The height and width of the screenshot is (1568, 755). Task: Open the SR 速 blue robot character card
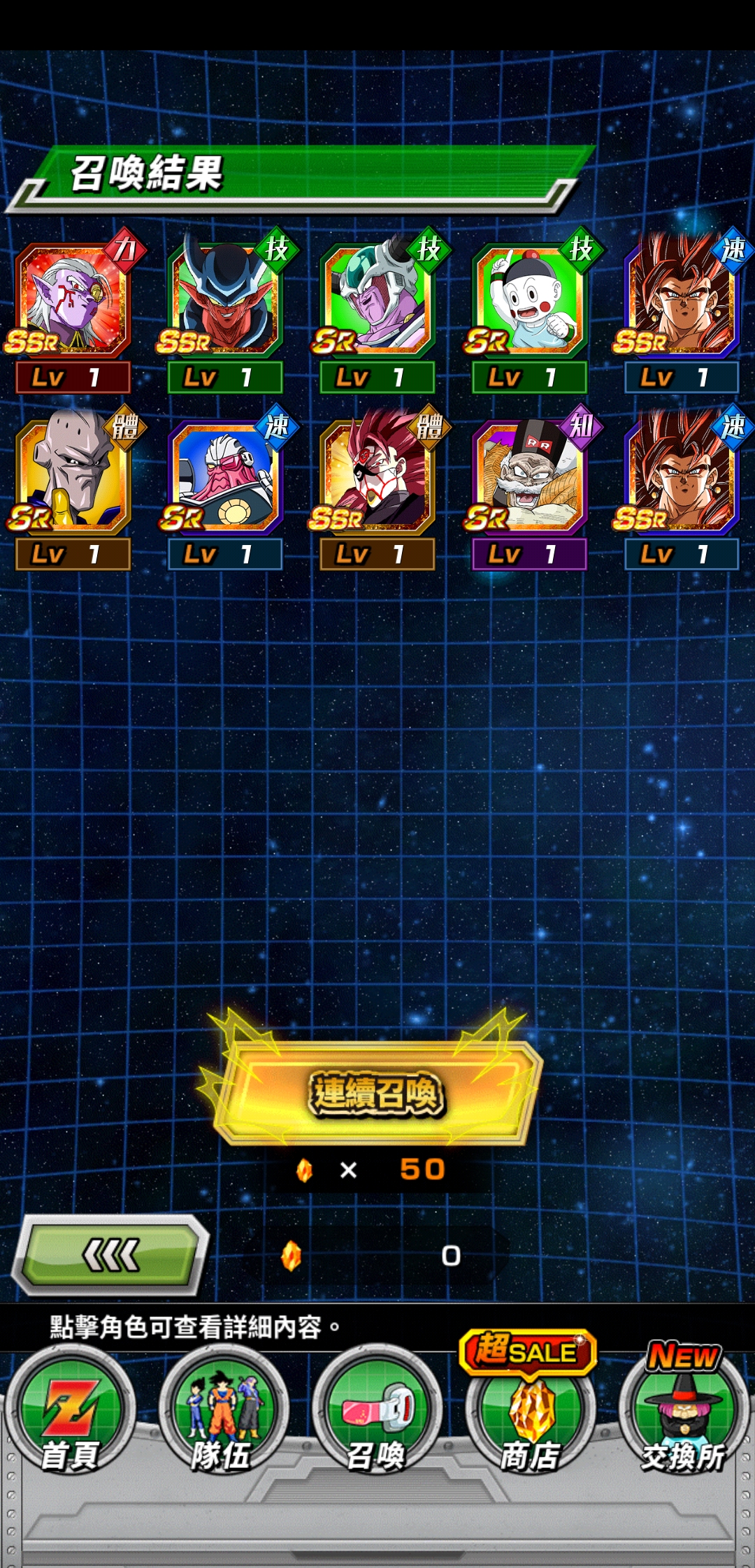[225, 488]
